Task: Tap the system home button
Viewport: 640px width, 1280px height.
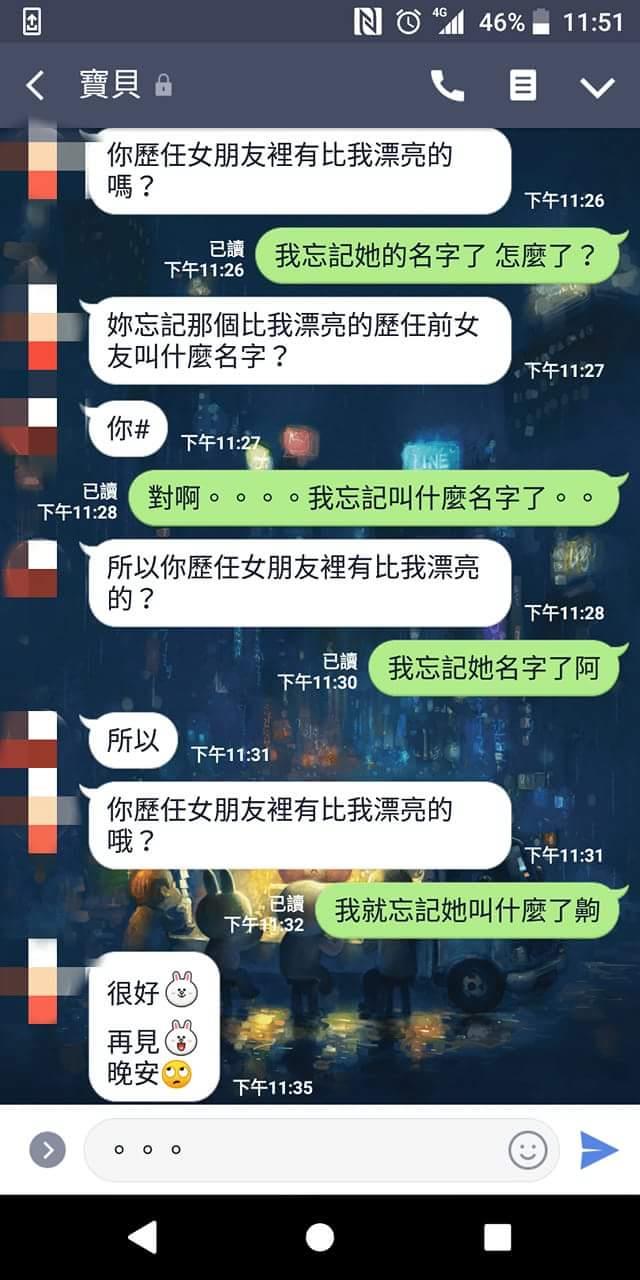Action: coord(320,1237)
